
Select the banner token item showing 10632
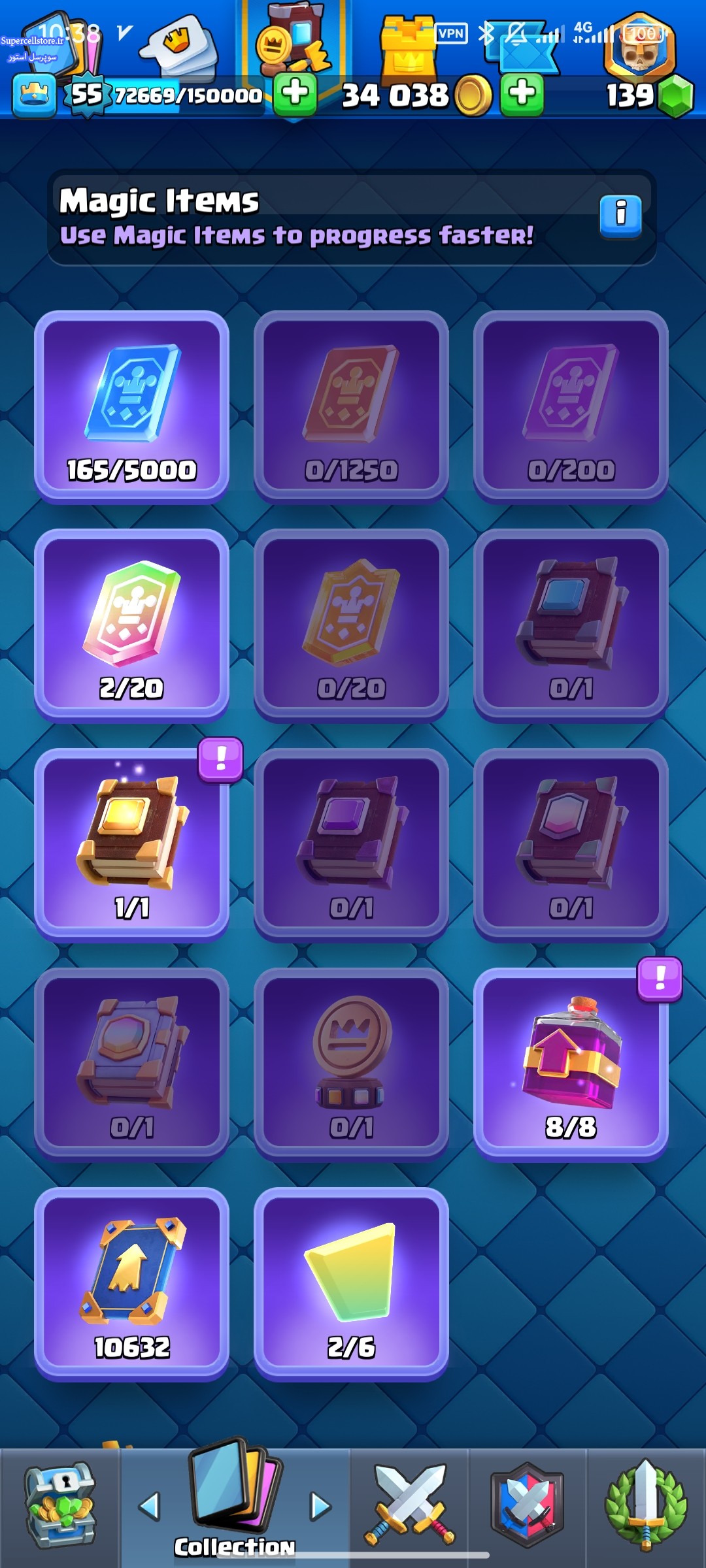pos(131,1283)
